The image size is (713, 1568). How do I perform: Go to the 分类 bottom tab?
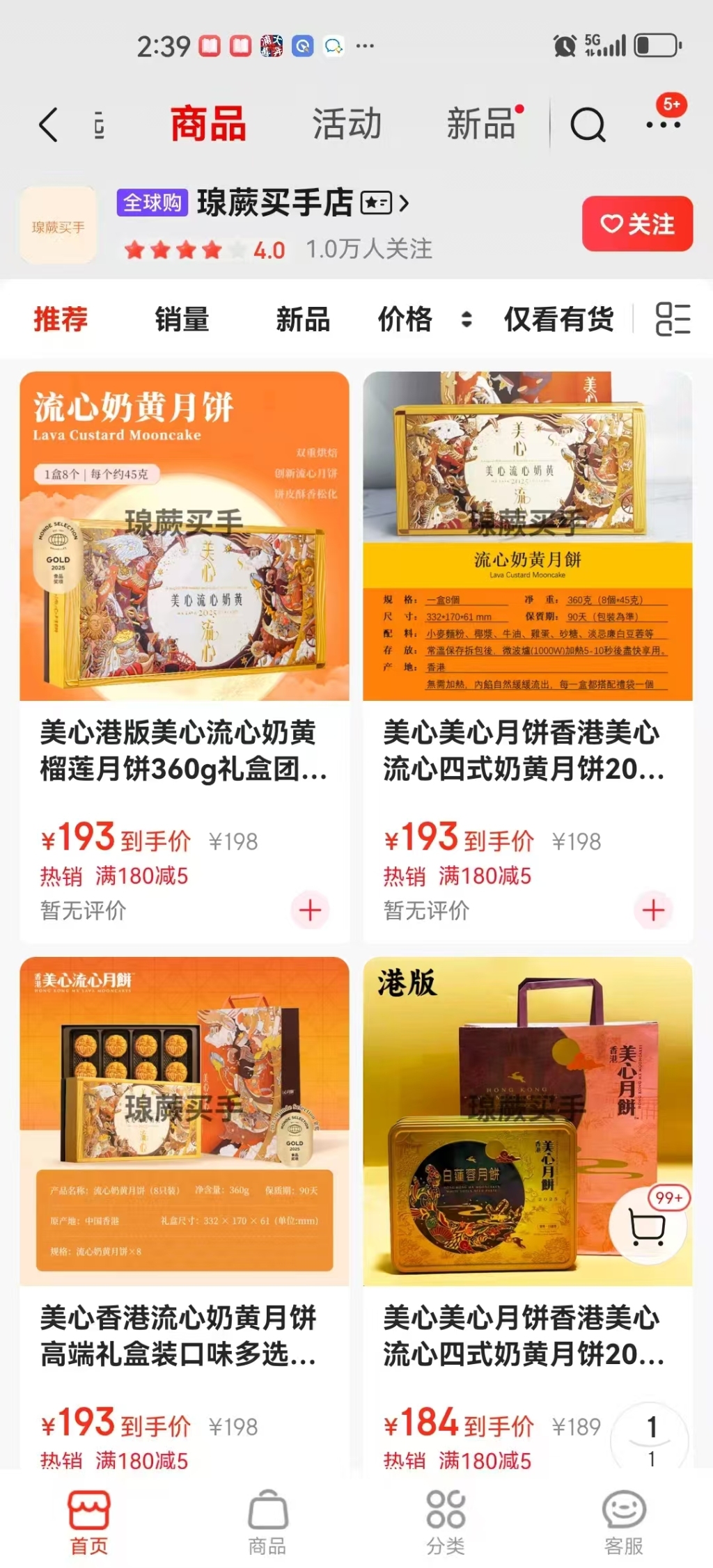(x=446, y=1522)
